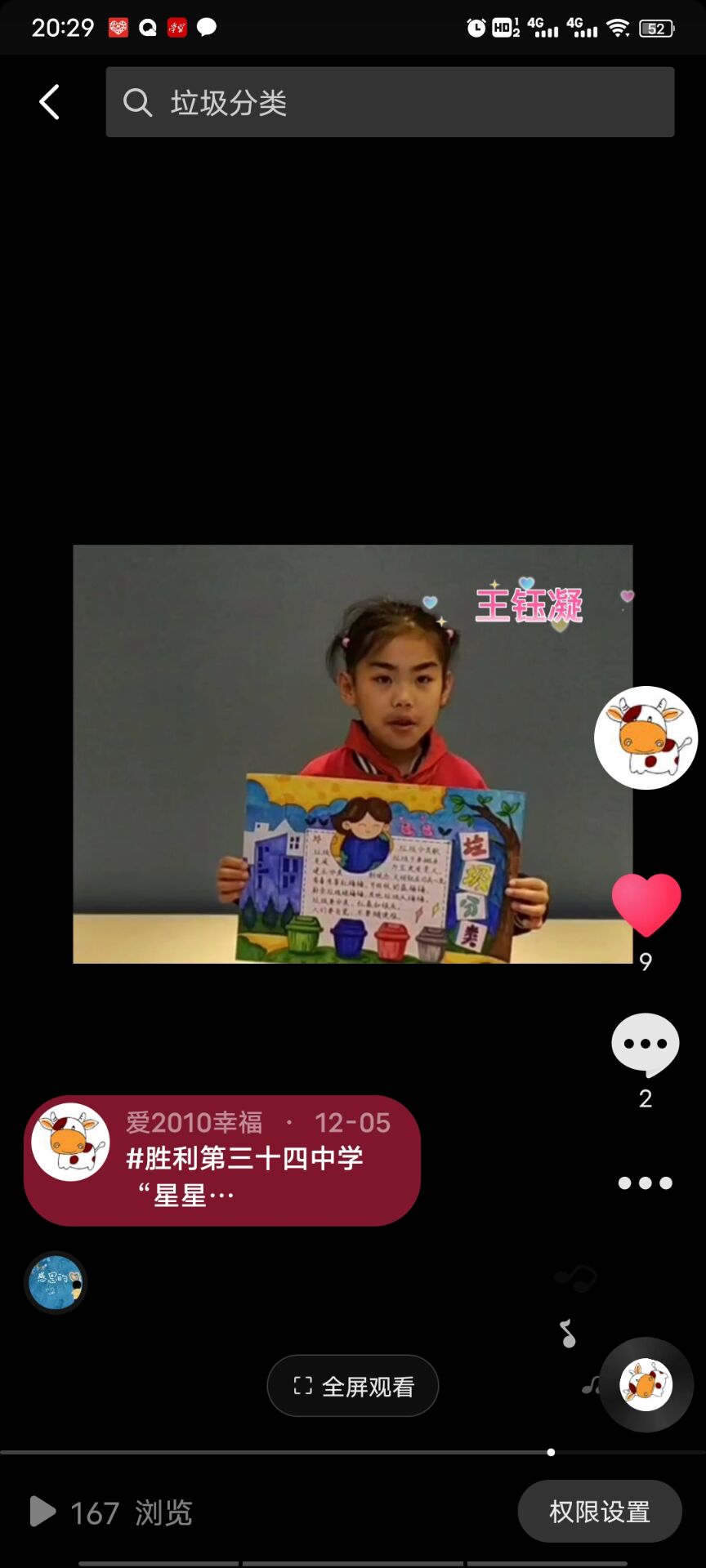The height and width of the screenshot is (1568, 706).
Task: Like the video with the heart icon
Action: tap(646, 905)
